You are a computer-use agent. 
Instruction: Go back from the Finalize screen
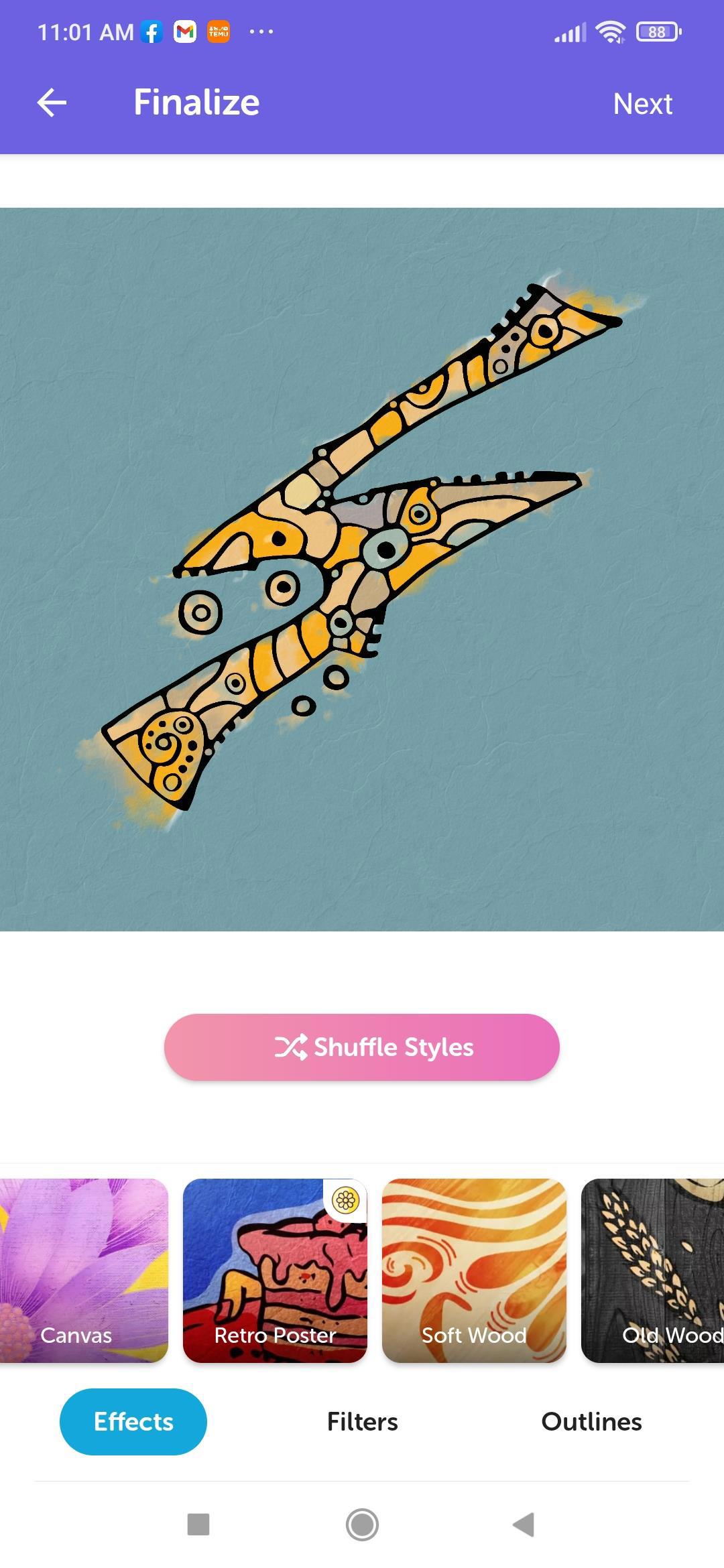coord(52,103)
